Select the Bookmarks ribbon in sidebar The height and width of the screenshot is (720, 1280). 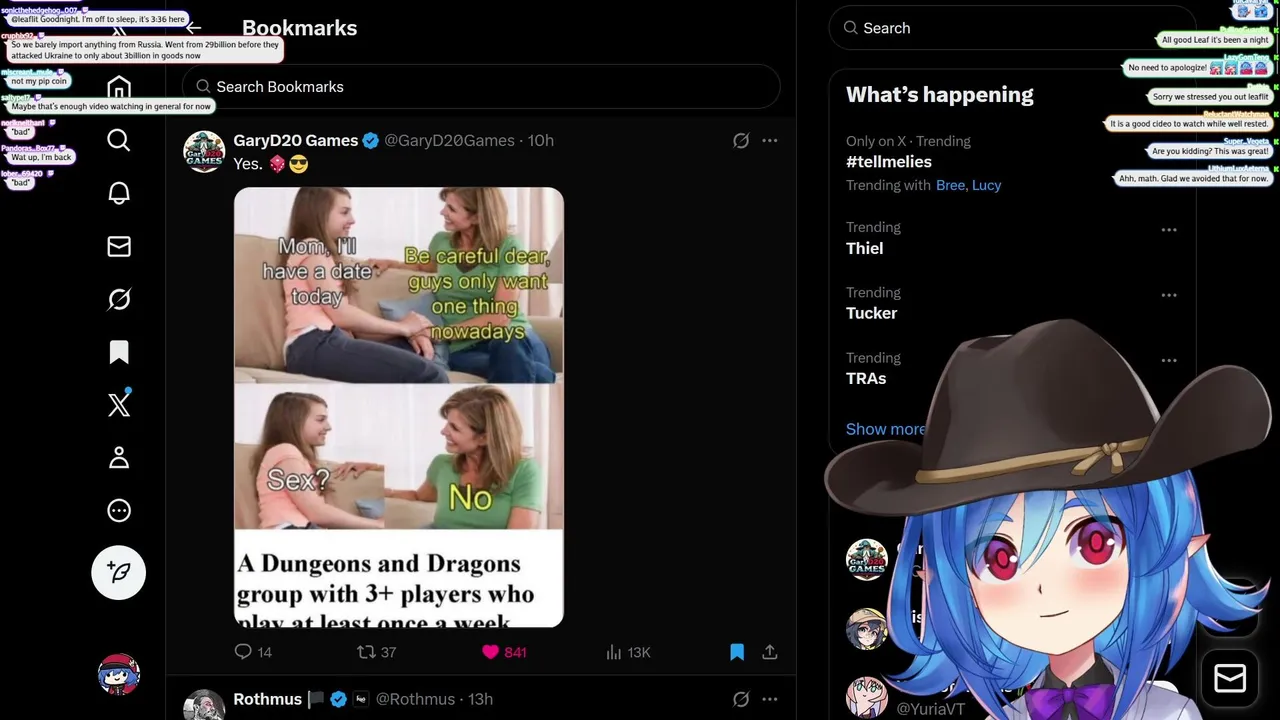coord(119,352)
